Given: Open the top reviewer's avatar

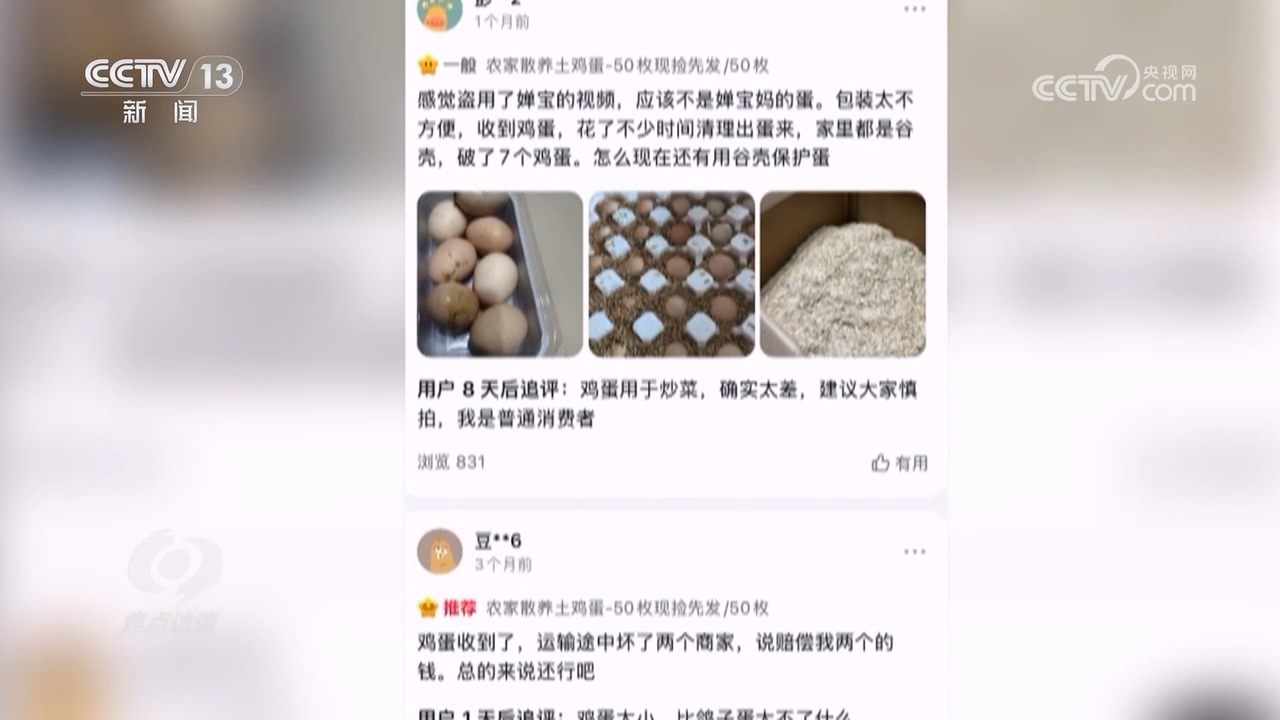Looking at the screenshot, I should (440, 12).
